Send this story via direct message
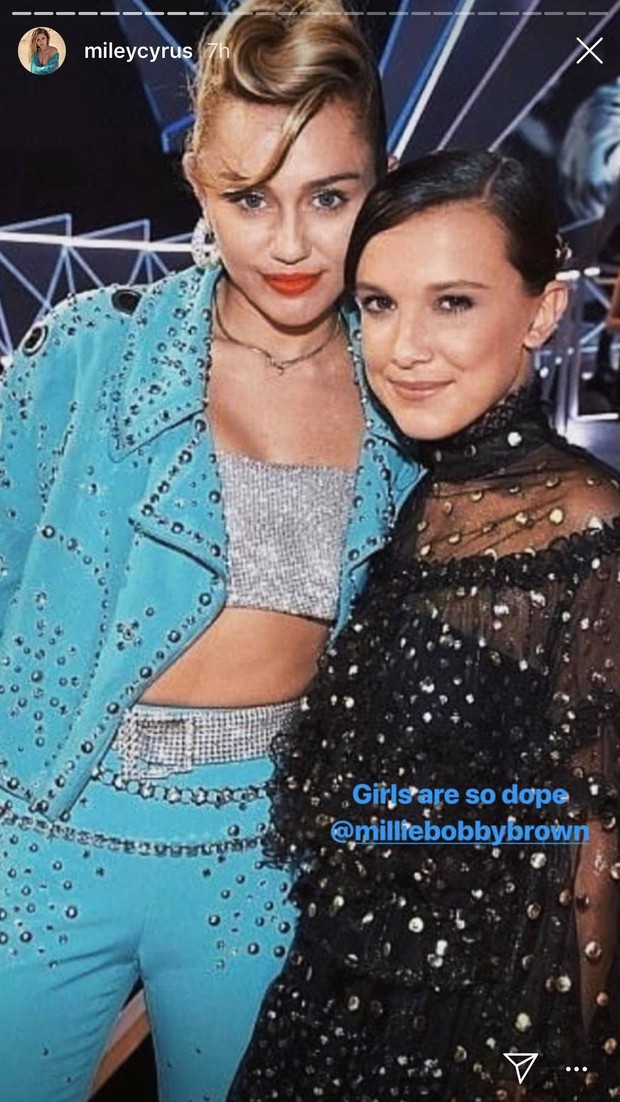 pos(521,1066)
